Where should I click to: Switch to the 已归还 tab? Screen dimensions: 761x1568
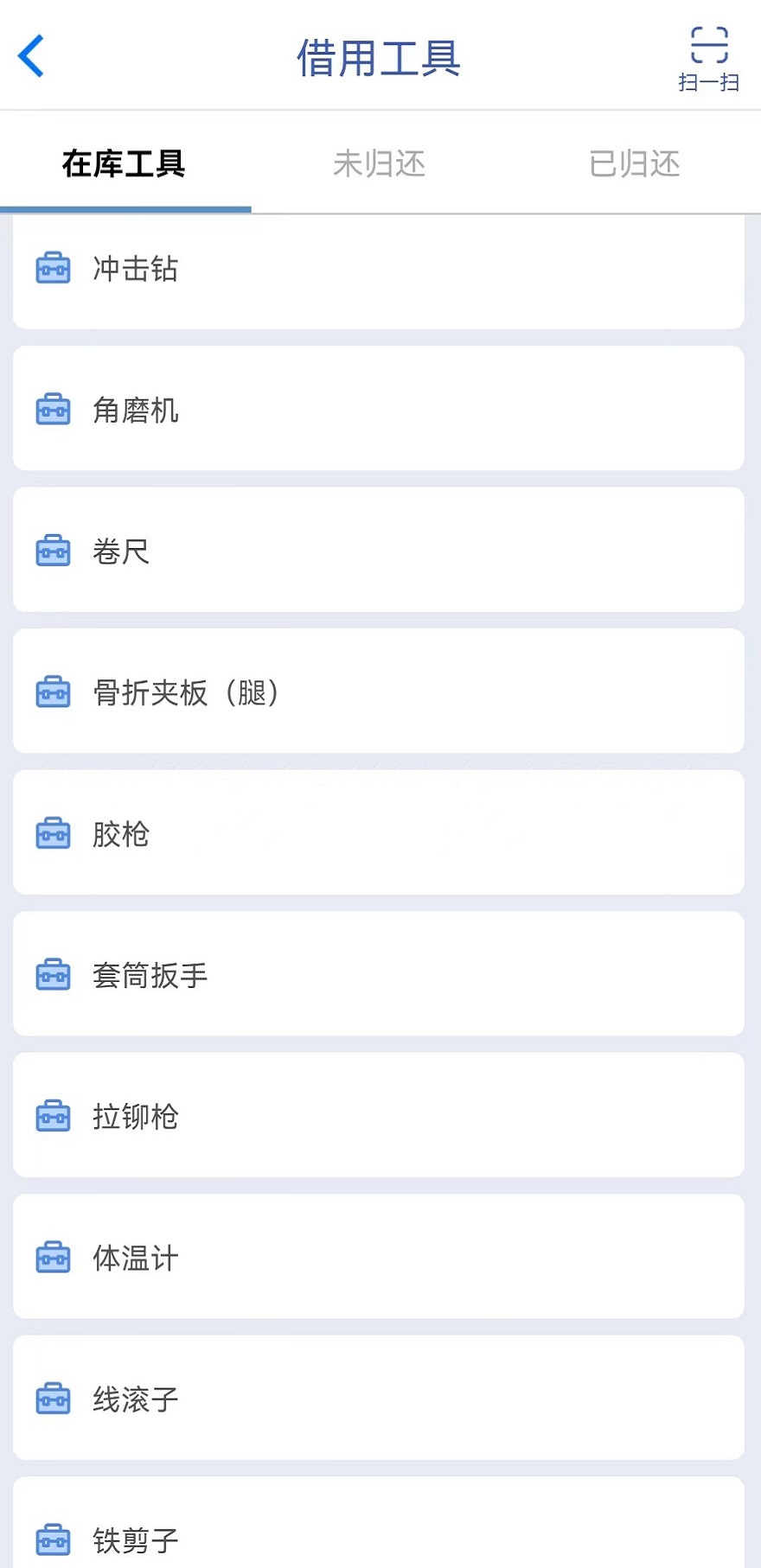(634, 163)
